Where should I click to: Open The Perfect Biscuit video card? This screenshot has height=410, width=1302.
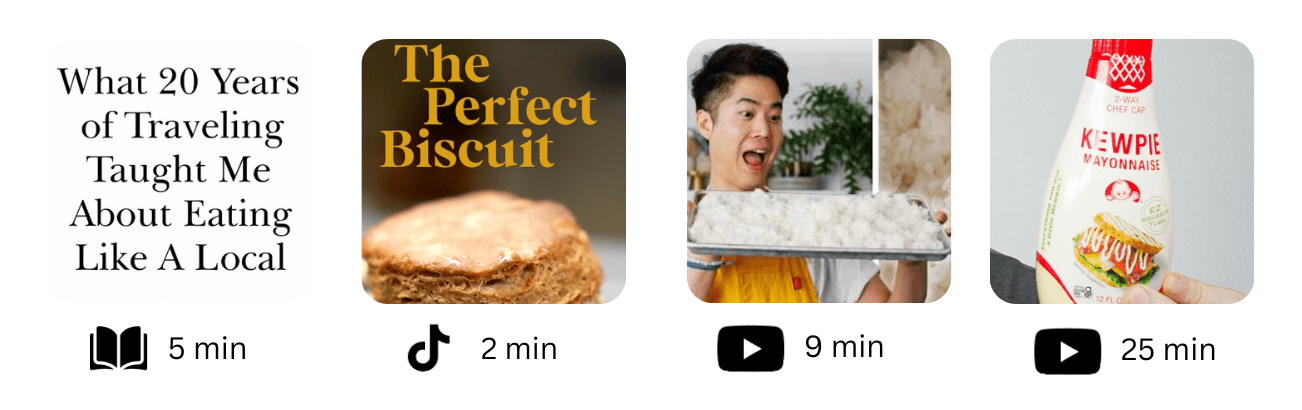493,171
